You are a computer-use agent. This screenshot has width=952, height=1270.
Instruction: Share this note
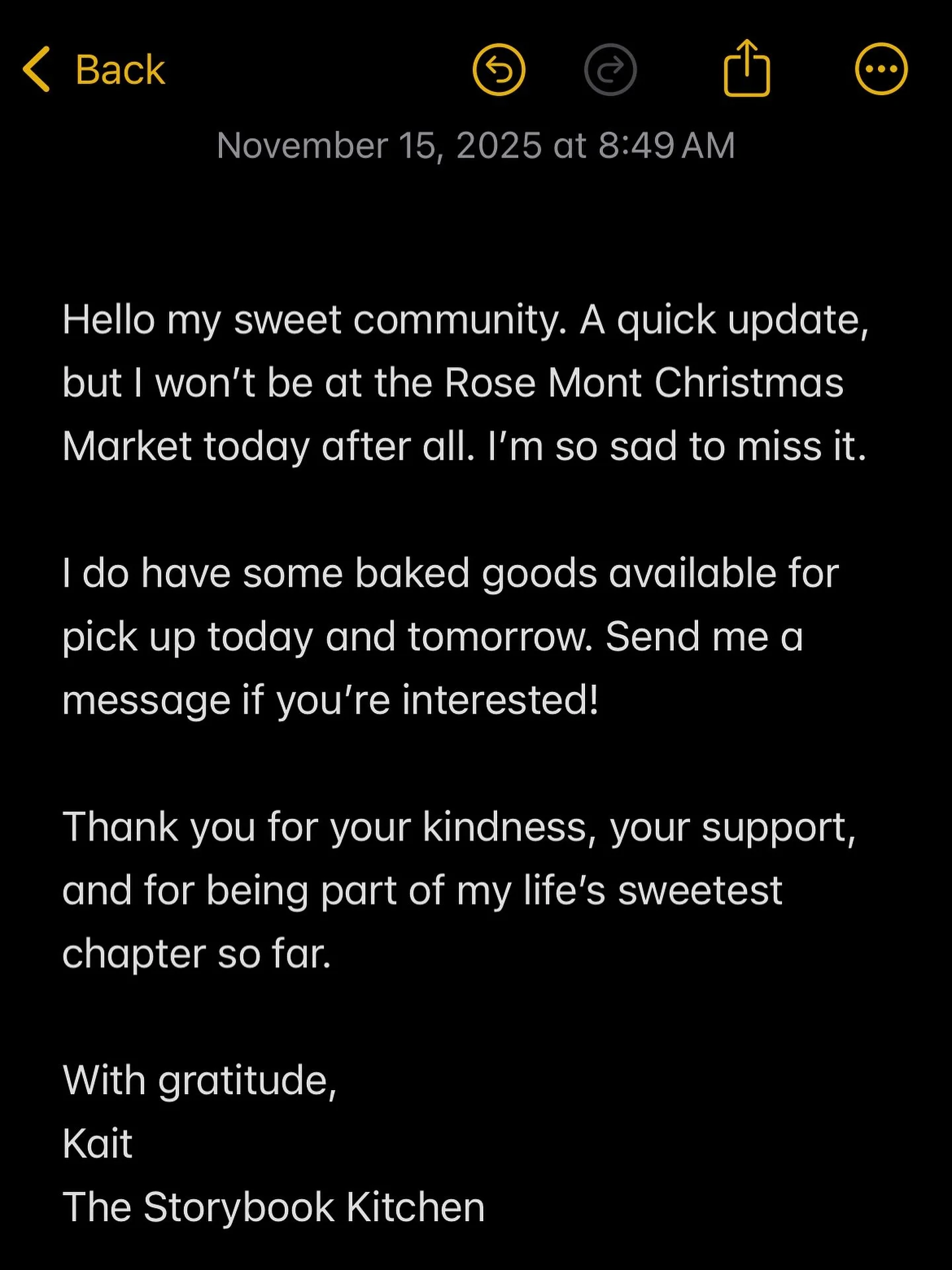point(747,69)
